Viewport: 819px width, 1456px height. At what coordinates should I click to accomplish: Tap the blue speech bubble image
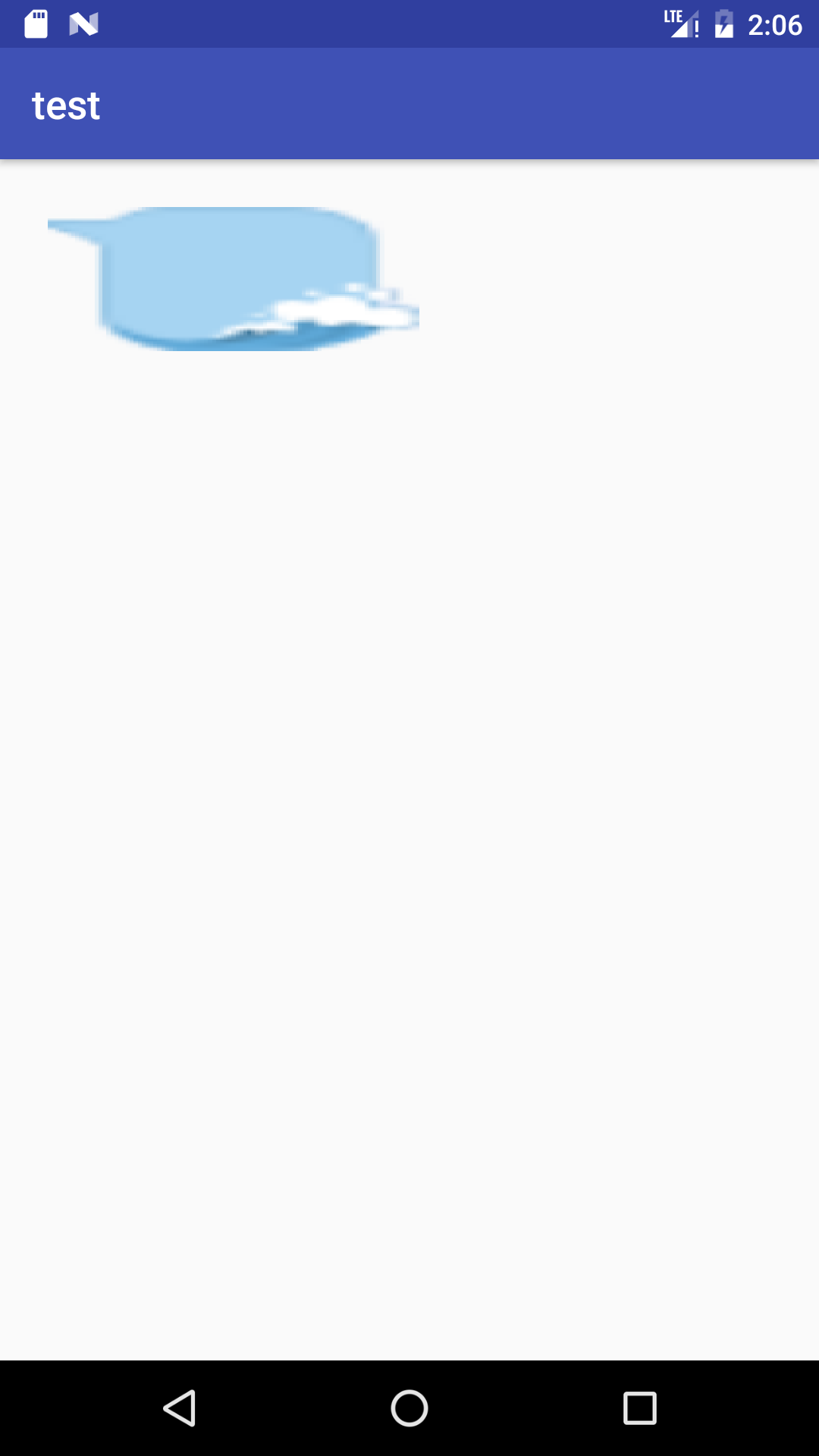(234, 278)
